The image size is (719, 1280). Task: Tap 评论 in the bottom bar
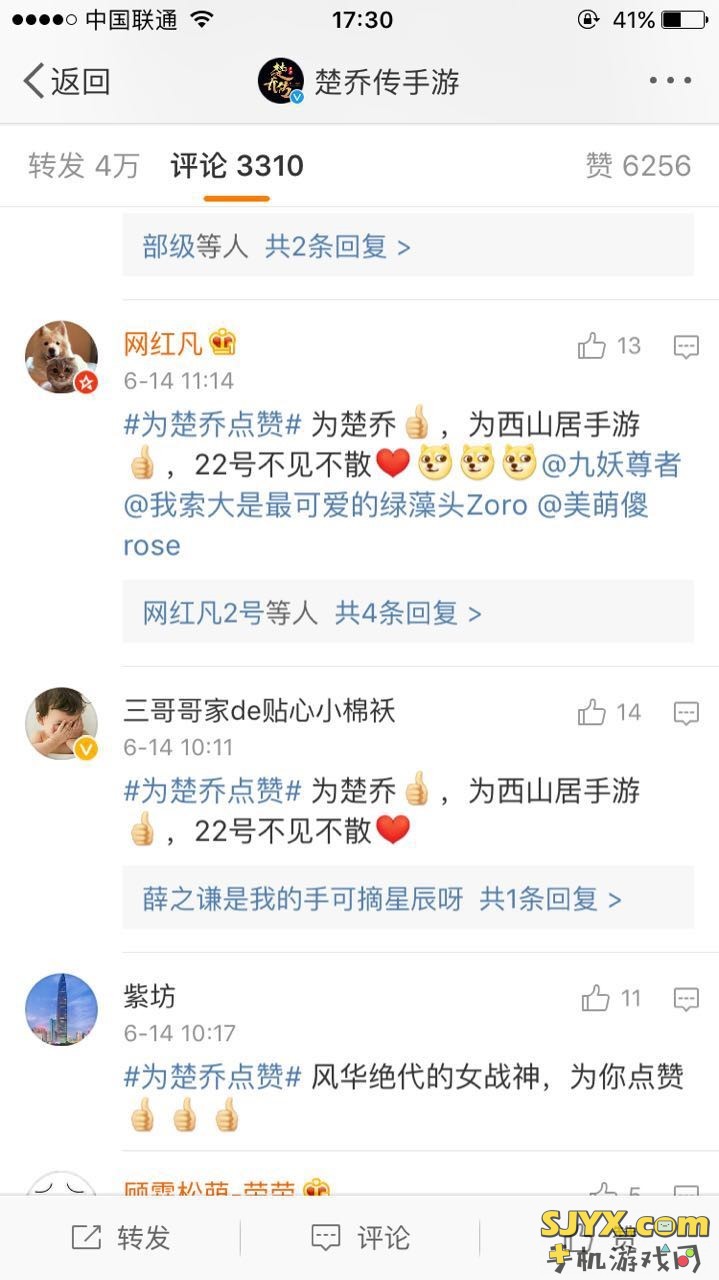click(360, 1237)
